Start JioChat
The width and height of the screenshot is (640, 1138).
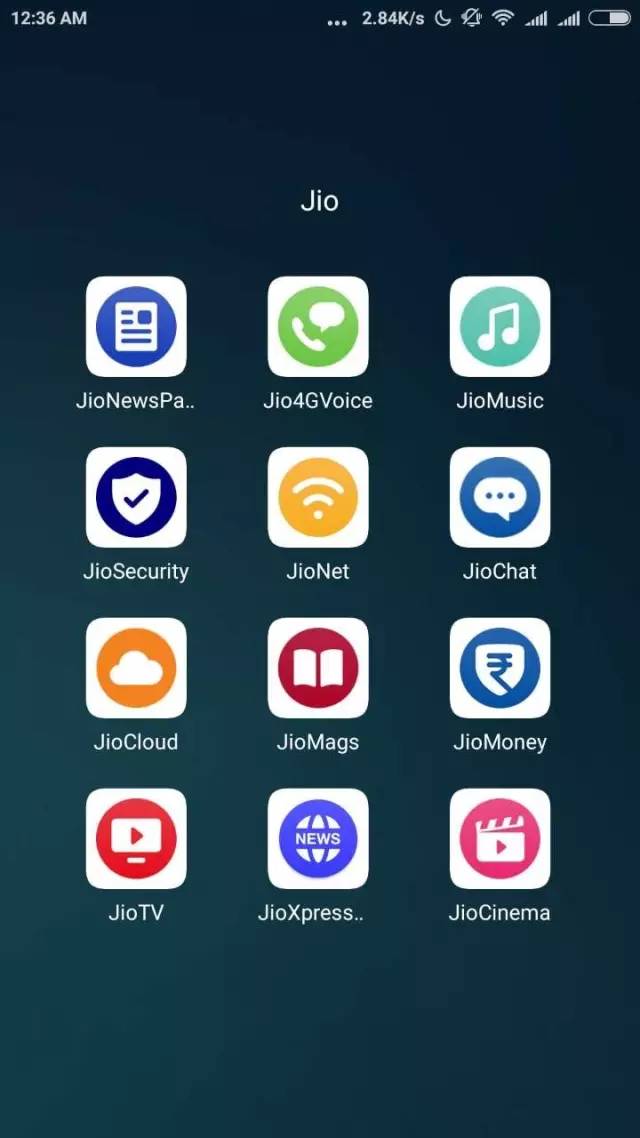500,498
